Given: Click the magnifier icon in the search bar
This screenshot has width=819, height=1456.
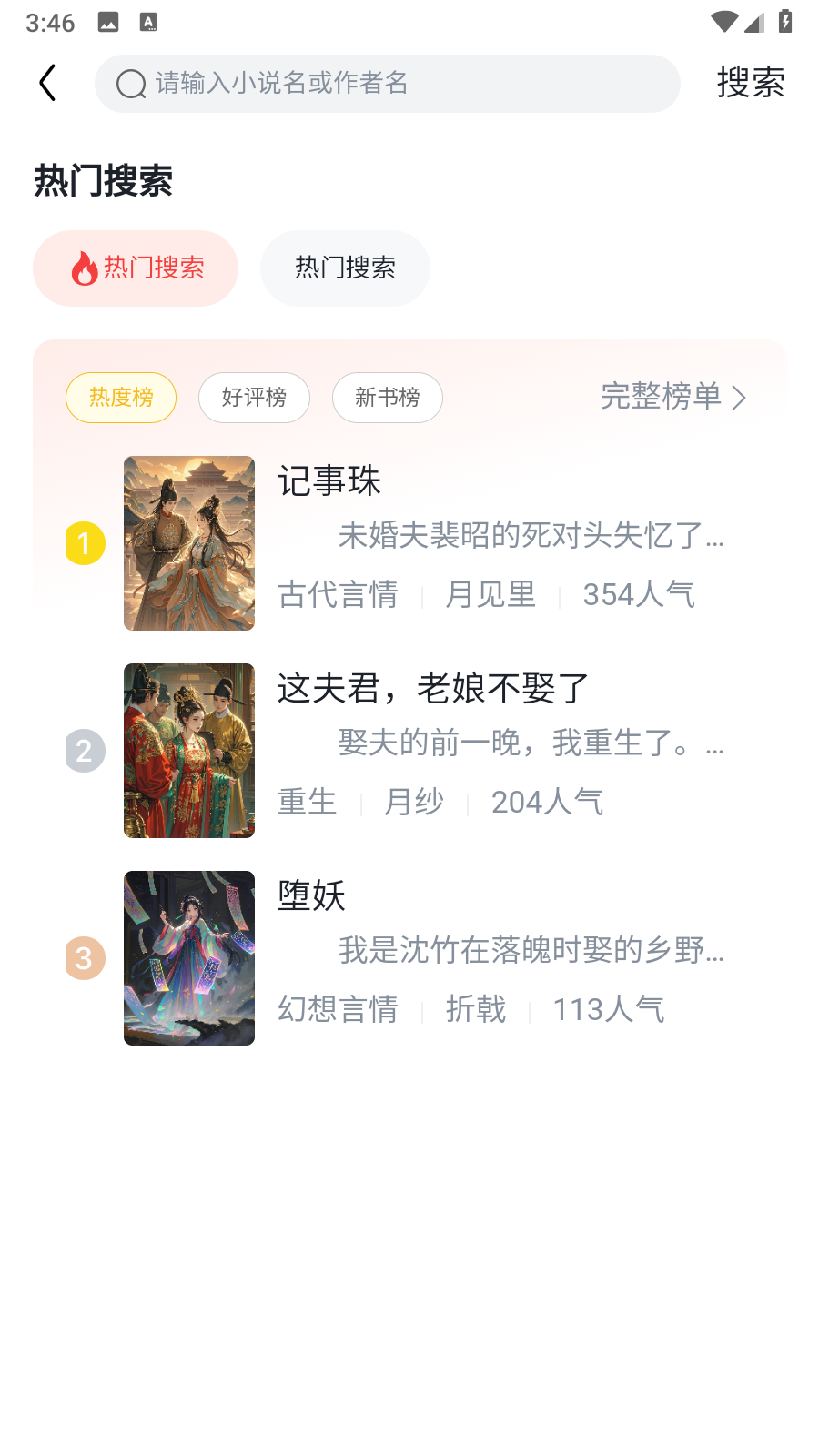Looking at the screenshot, I should click(130, 84).
